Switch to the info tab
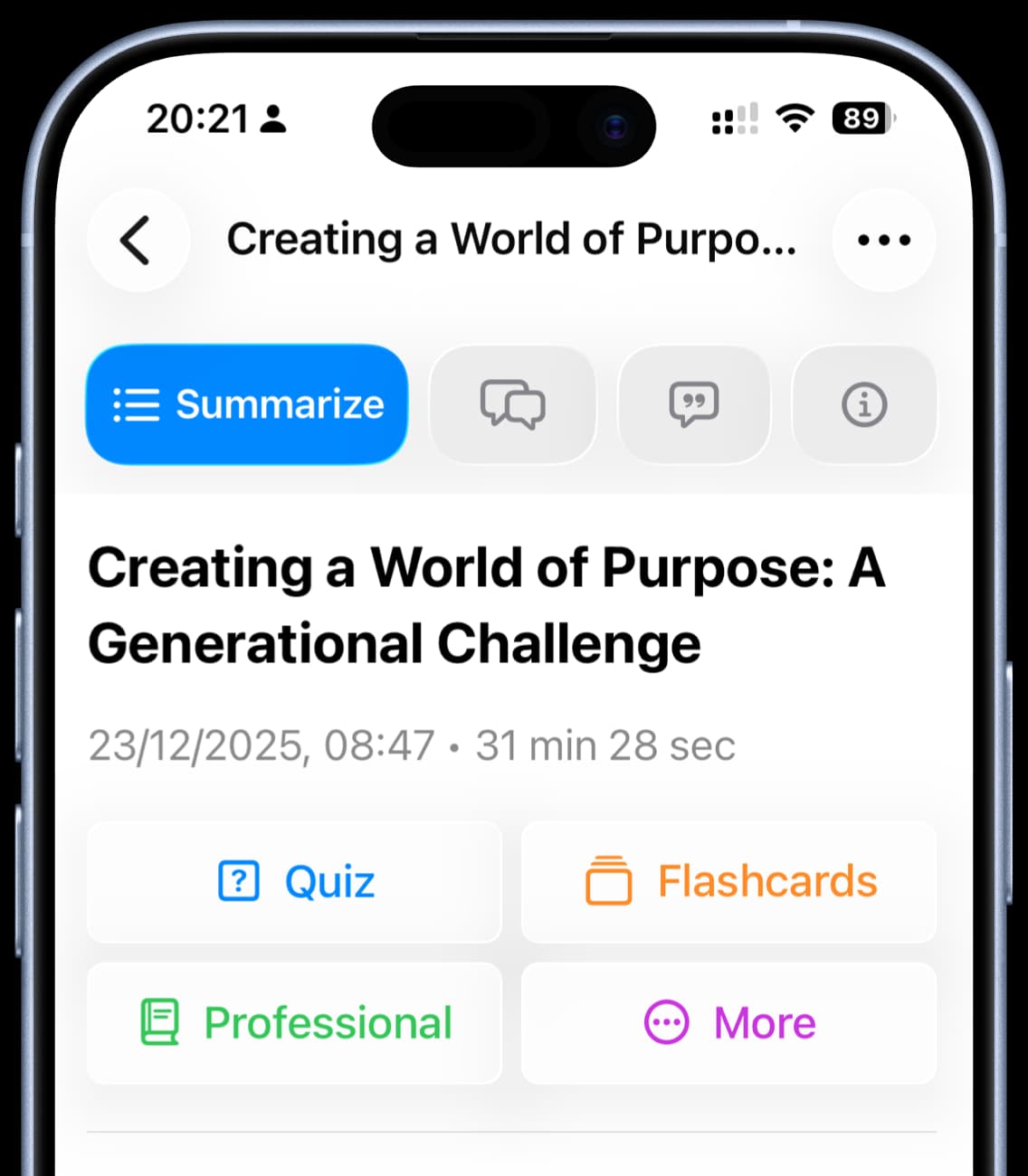The image size is (1028, 1176). 864,404
